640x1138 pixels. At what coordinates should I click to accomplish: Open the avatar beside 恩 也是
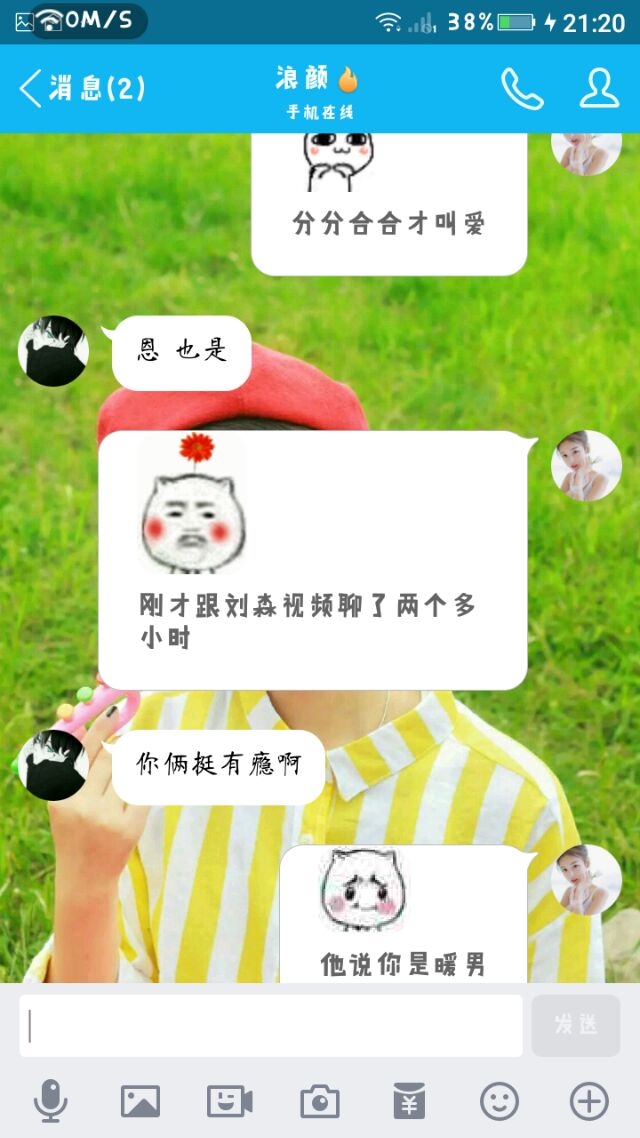coord(53,351)
